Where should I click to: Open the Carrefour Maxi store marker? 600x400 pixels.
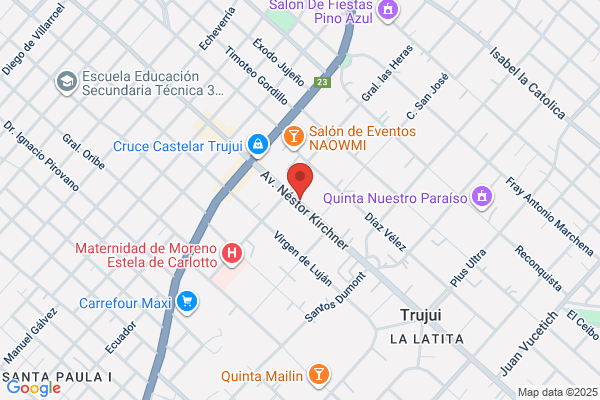click(187, 302)
